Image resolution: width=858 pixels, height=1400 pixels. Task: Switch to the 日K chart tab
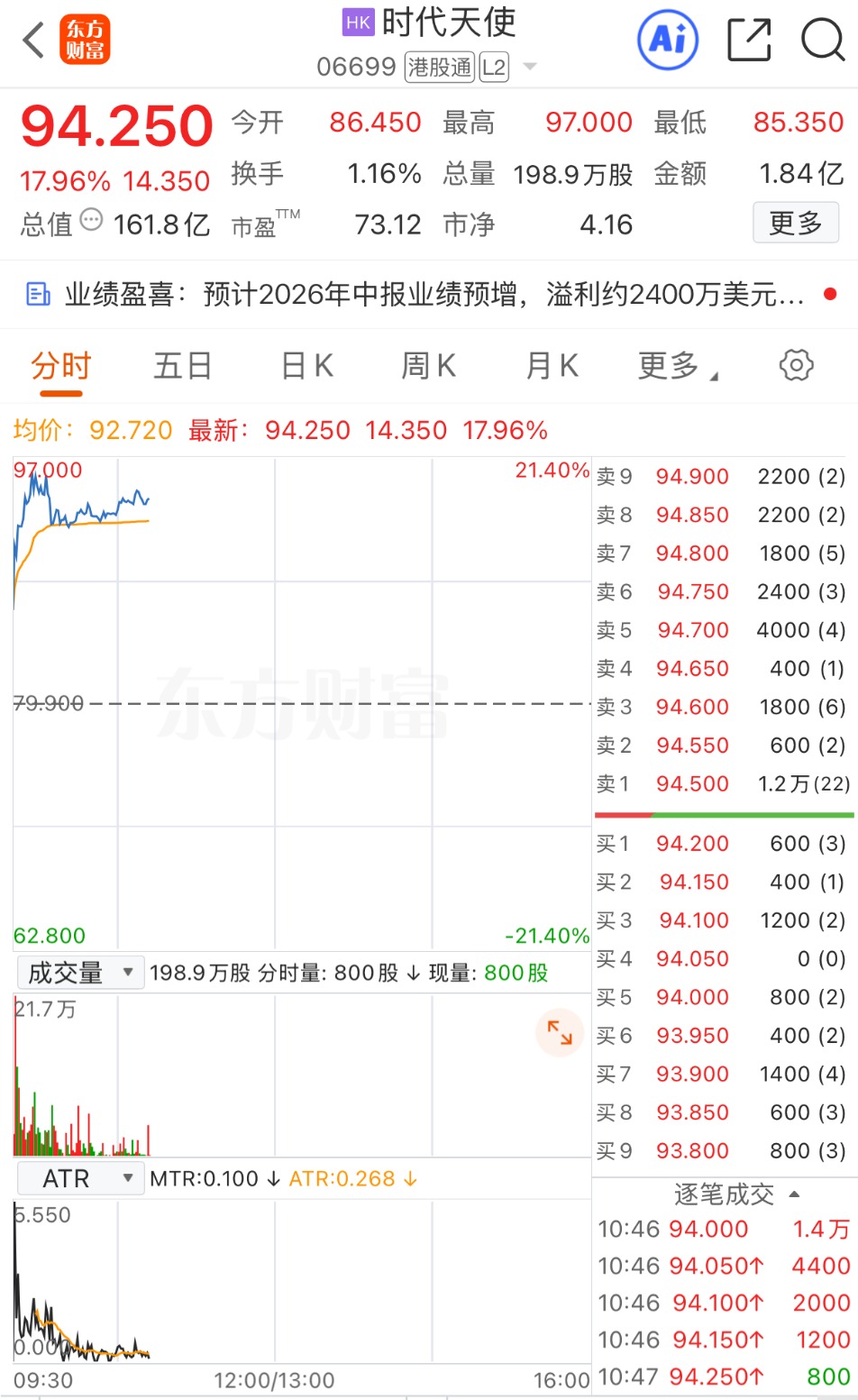click(307, 366)
